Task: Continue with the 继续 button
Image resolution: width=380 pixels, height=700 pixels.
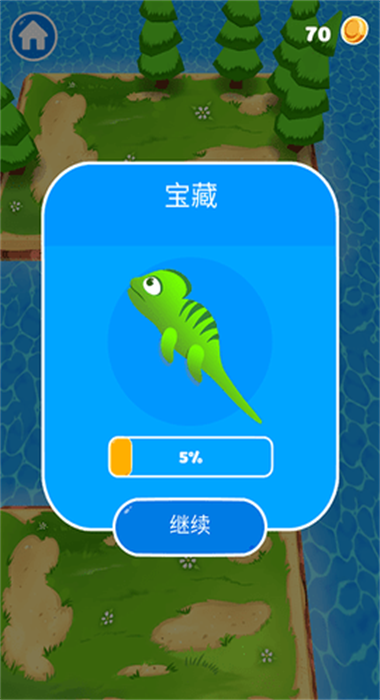Action: [x=190, y=527]
